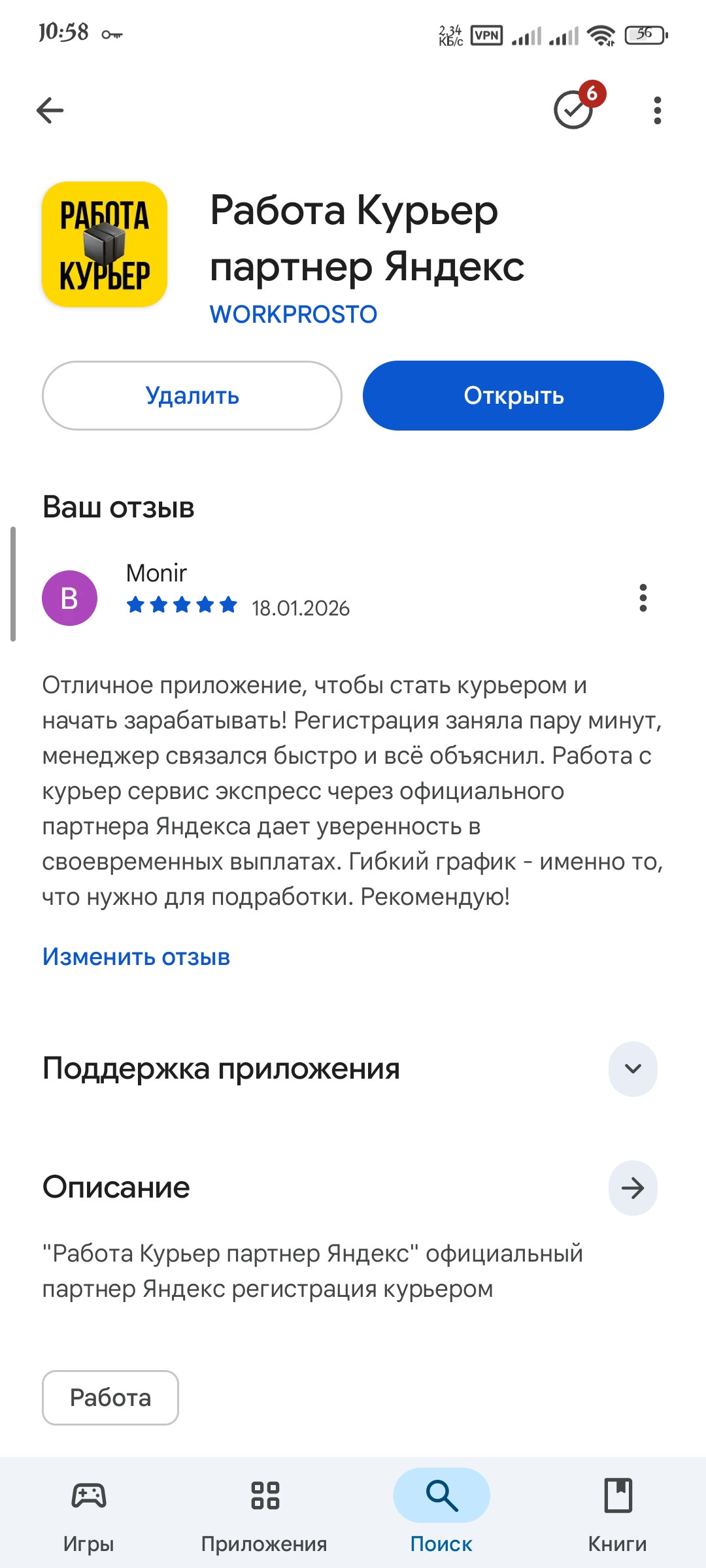Expand the Поддержка приложения section
This screenshot has height=1568, width=706.
point(633,1069)
